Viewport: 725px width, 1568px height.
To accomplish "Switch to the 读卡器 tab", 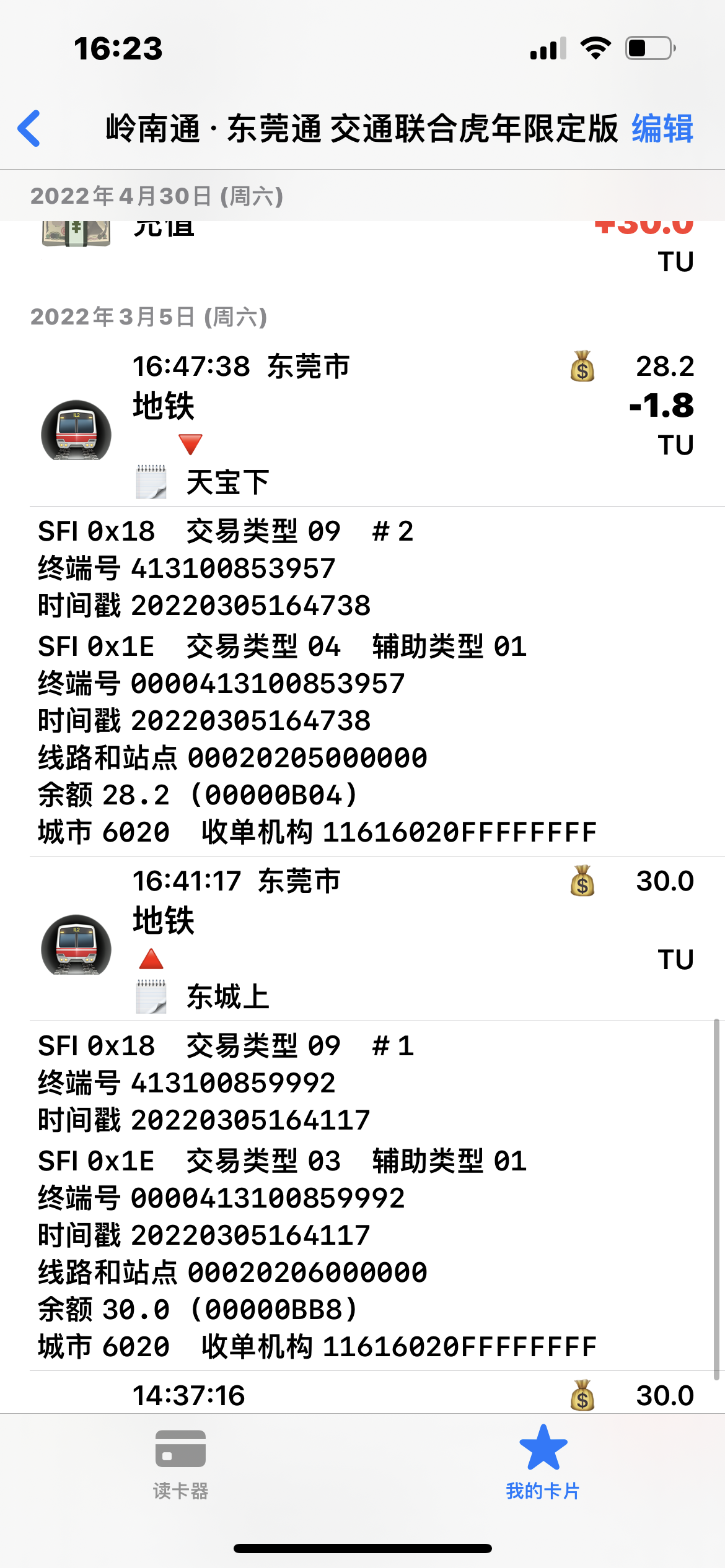I will pos(180,1465).
